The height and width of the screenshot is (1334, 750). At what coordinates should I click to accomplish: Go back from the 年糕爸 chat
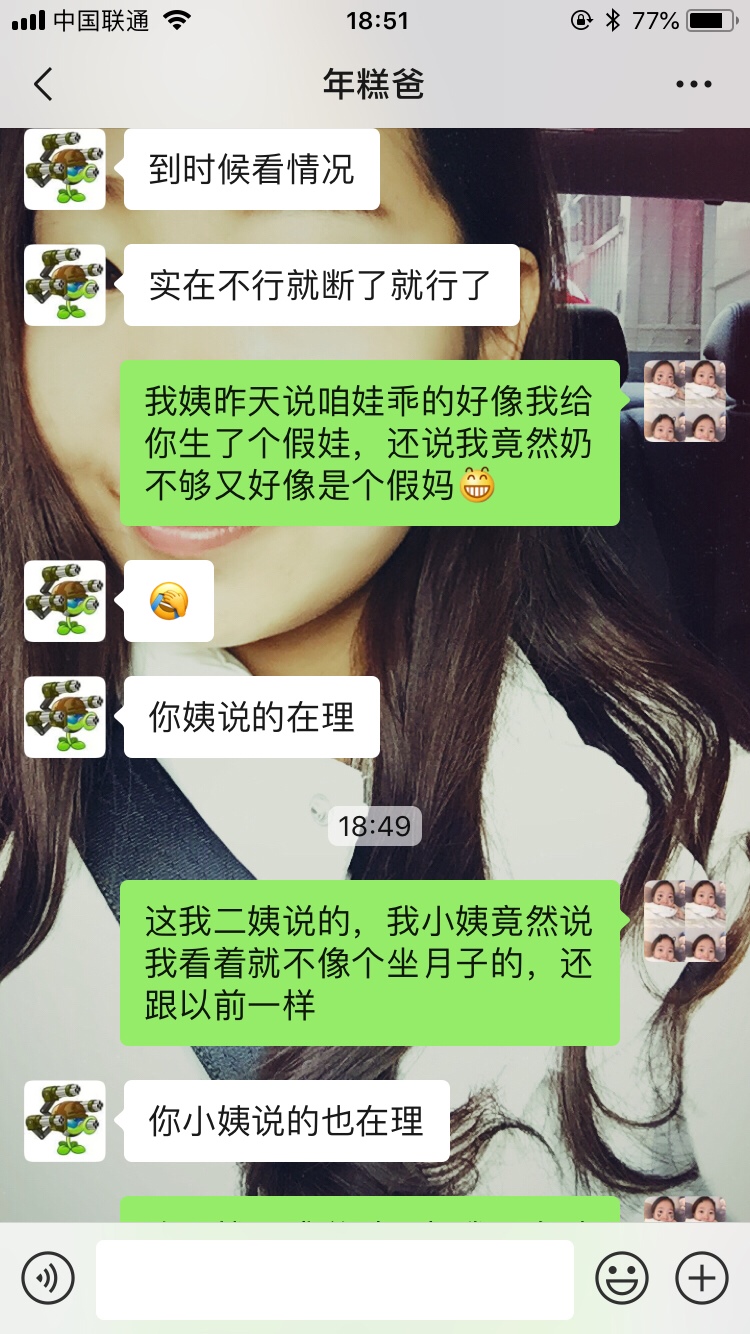(43, 85)
